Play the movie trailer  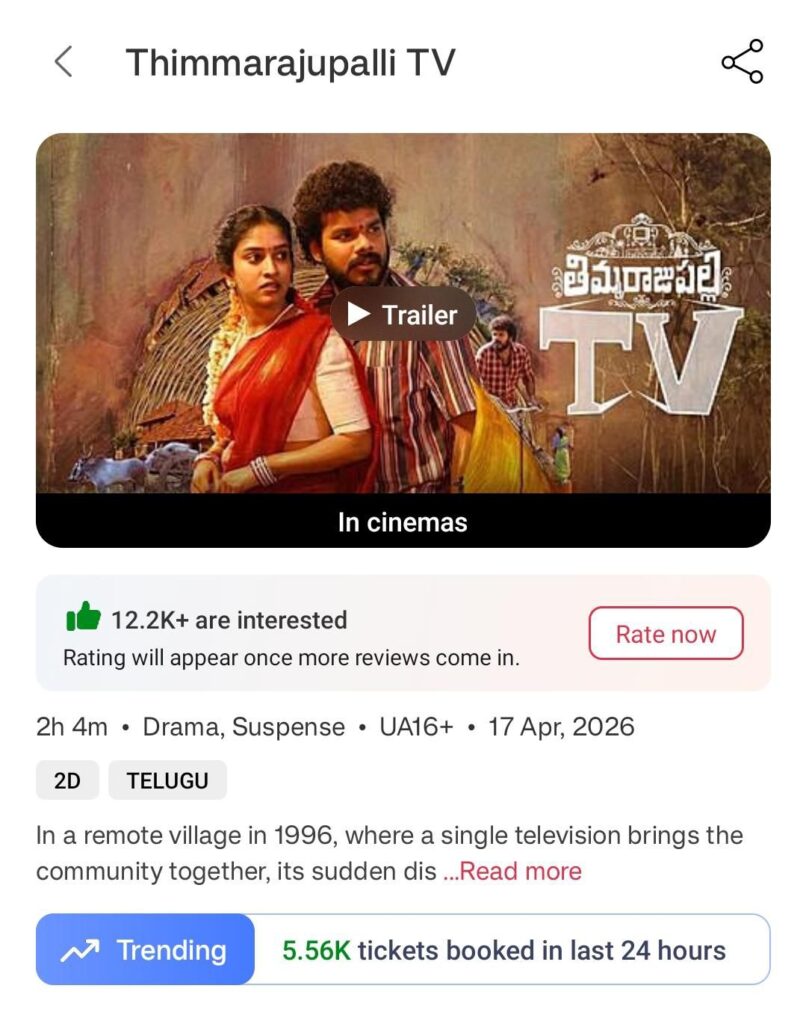click(x=403, y=315)
